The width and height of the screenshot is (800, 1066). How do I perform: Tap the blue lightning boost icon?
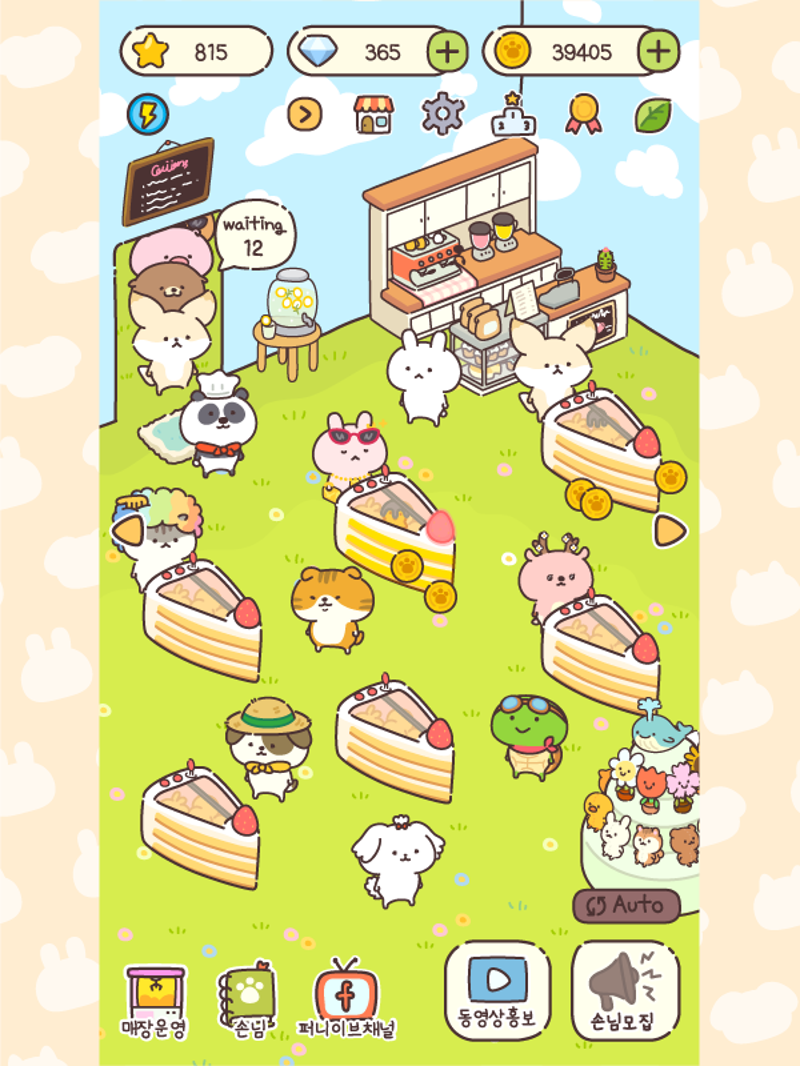[148, 116]
